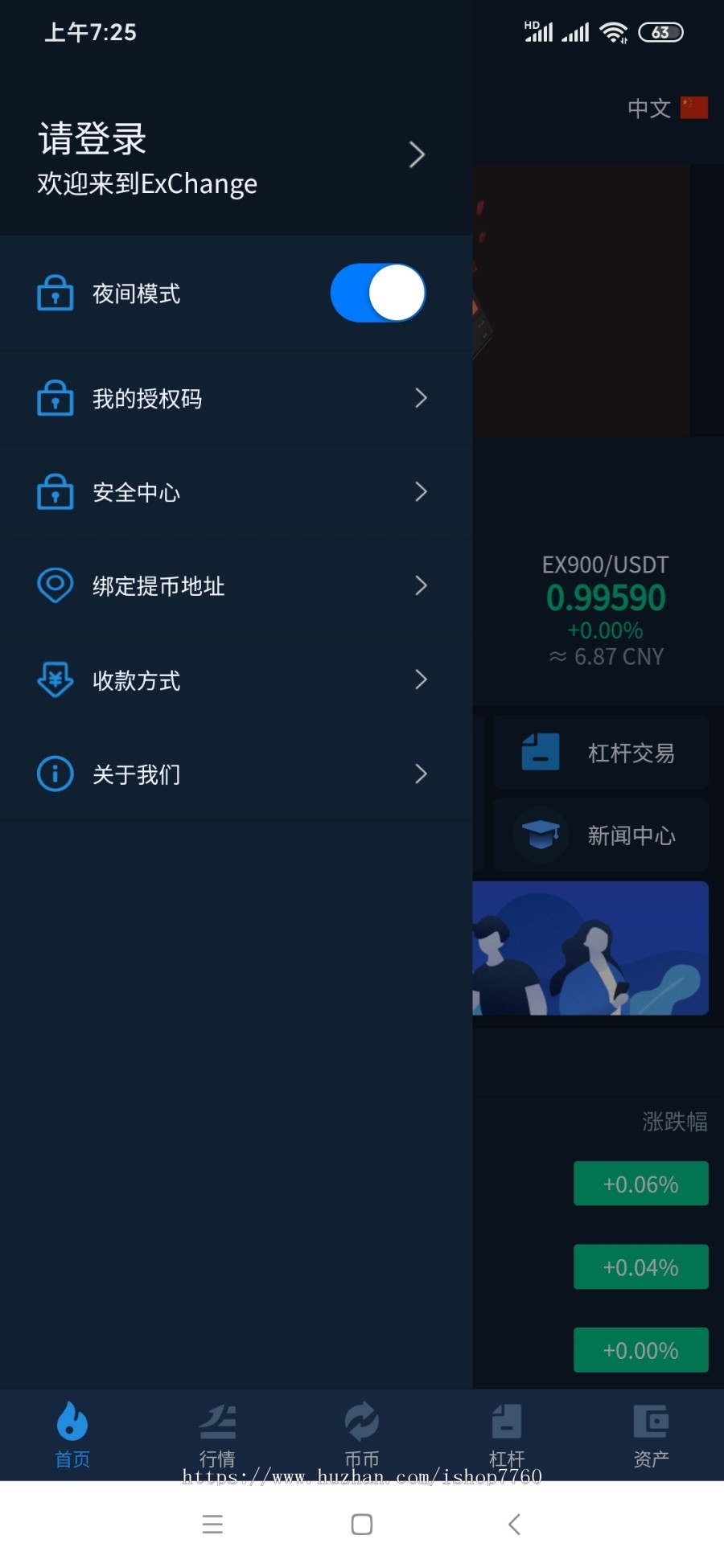Expand the 关于我们 about section
The height and width of the screenshot is (1568, 724).
point(422,774)
